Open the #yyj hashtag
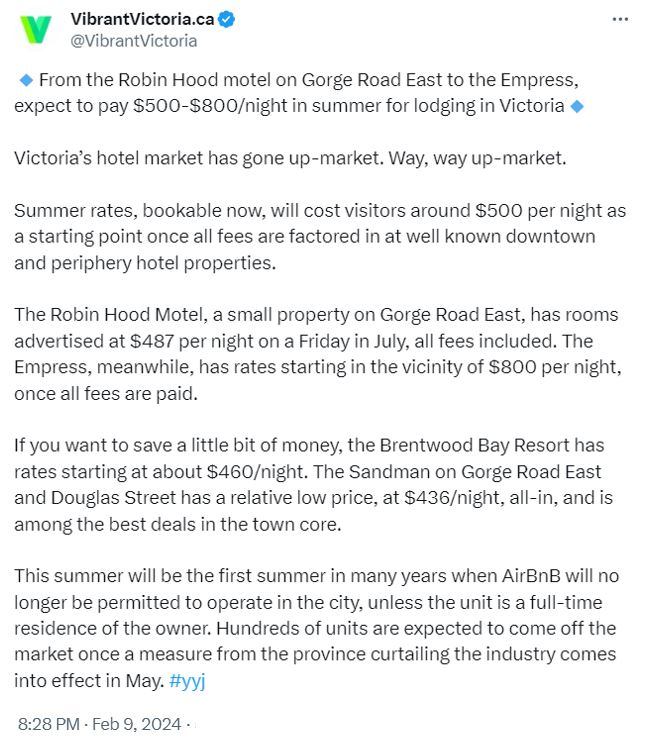 [190, 679]
